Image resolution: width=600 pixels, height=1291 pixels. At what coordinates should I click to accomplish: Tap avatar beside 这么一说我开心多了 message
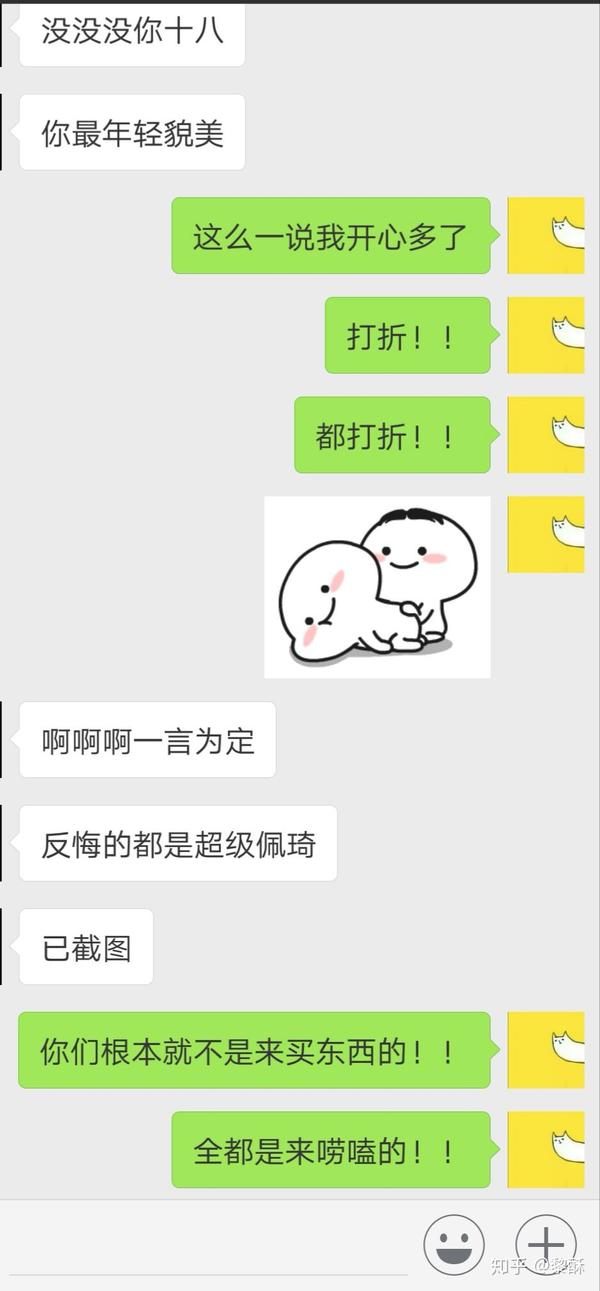tap(546, 236)
